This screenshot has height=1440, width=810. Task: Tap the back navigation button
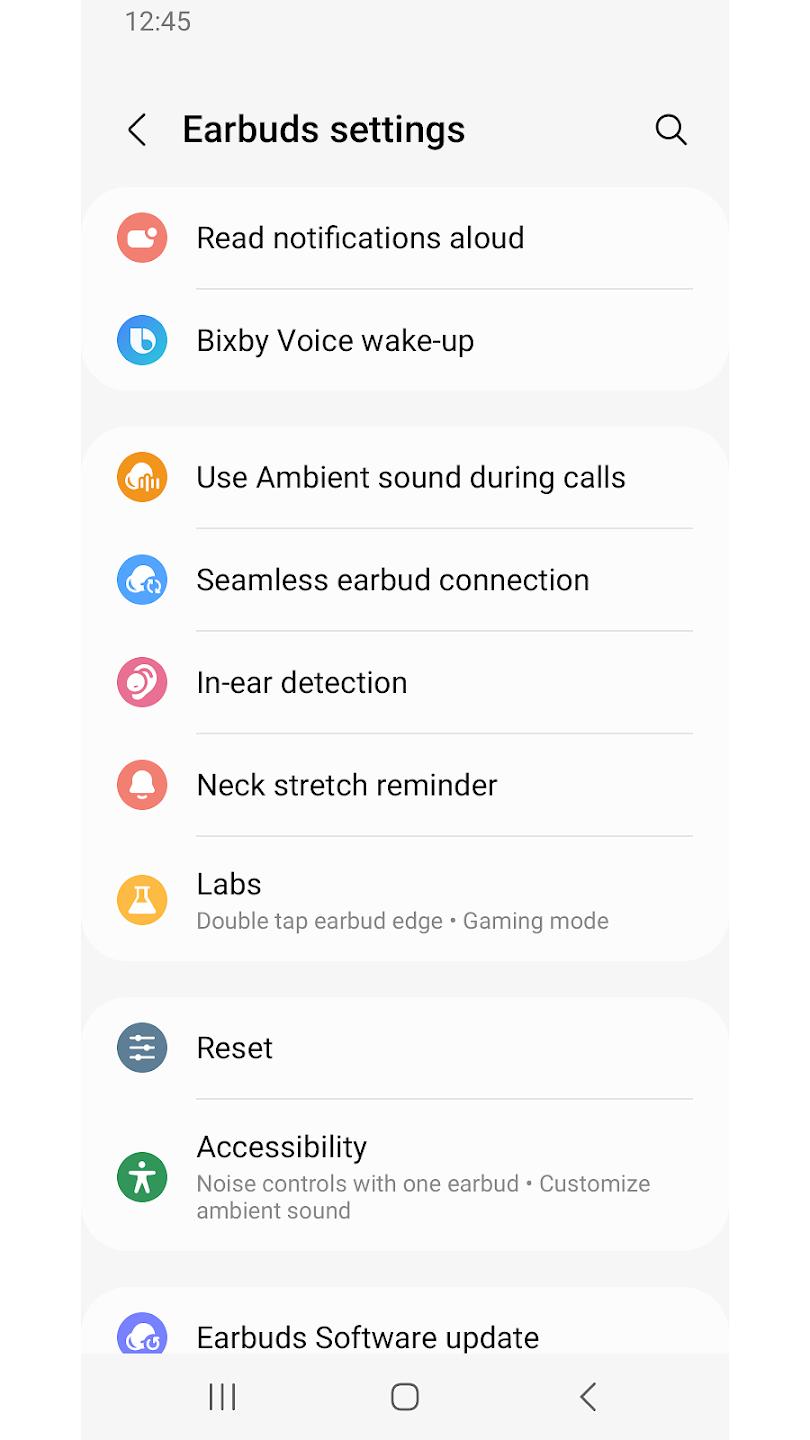click(x=588, y=1396)
